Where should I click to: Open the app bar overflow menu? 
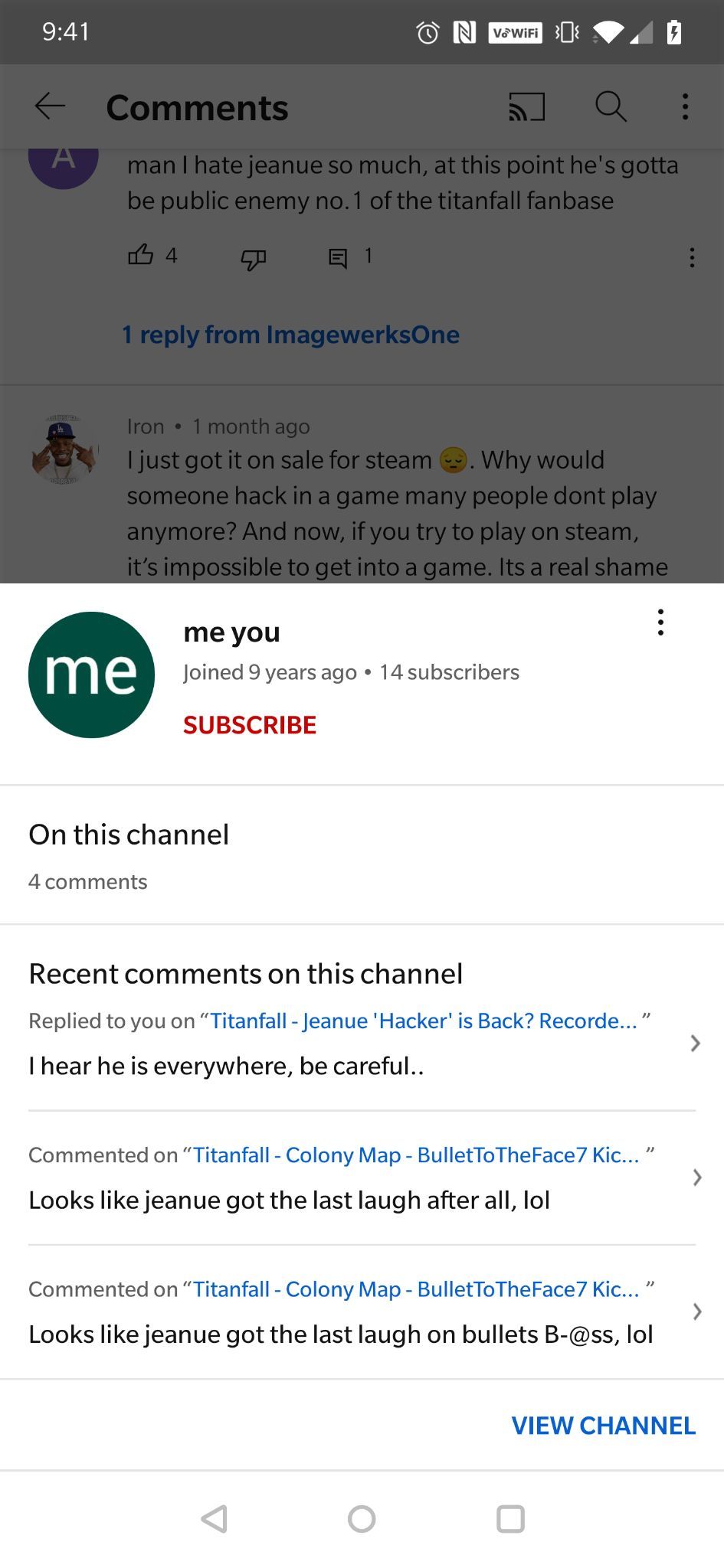pyautogui.click(x=685, y=106)
